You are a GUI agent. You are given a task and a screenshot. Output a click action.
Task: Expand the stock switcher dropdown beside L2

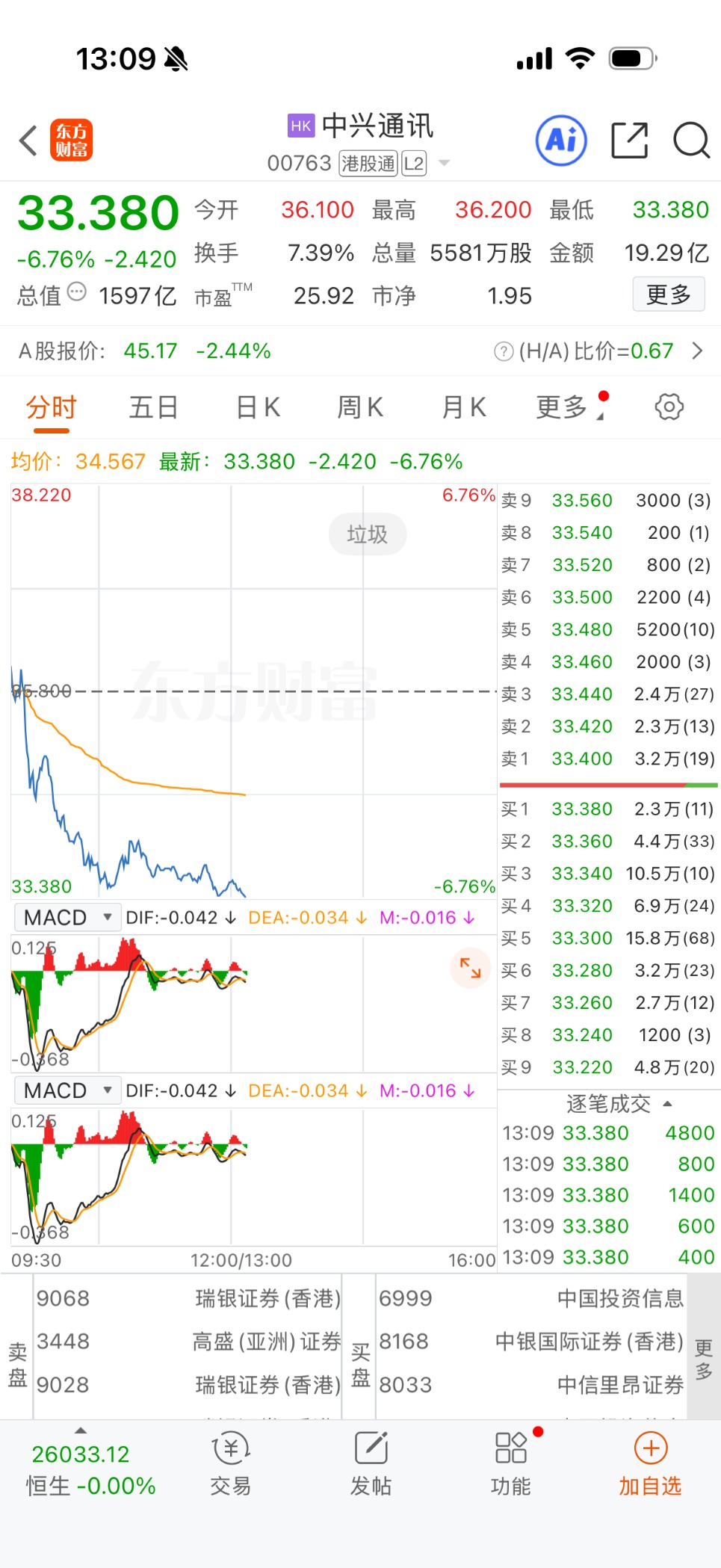[444, 163]
